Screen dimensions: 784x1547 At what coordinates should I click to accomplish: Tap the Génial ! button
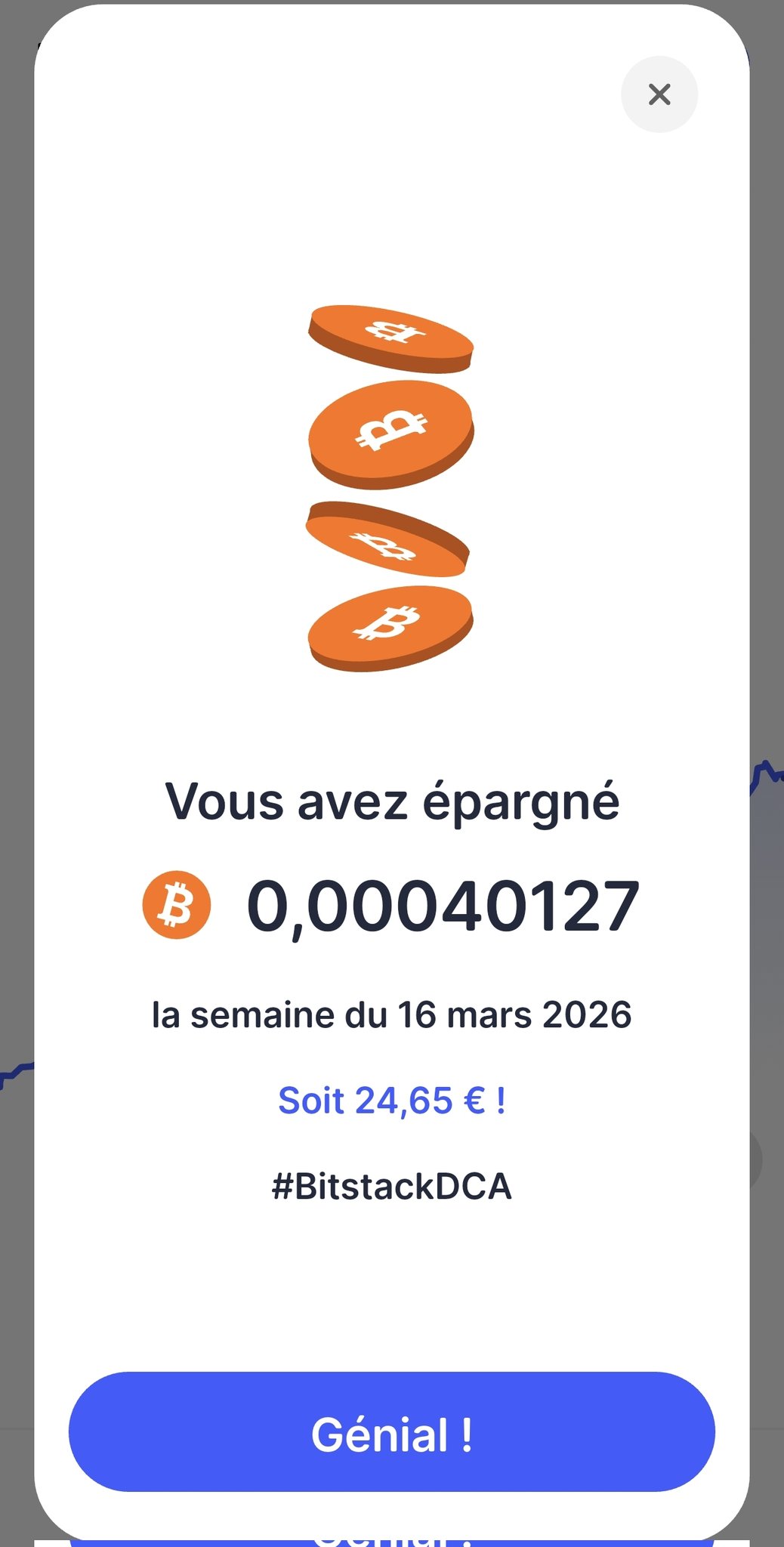click(x=391, y=1434)
